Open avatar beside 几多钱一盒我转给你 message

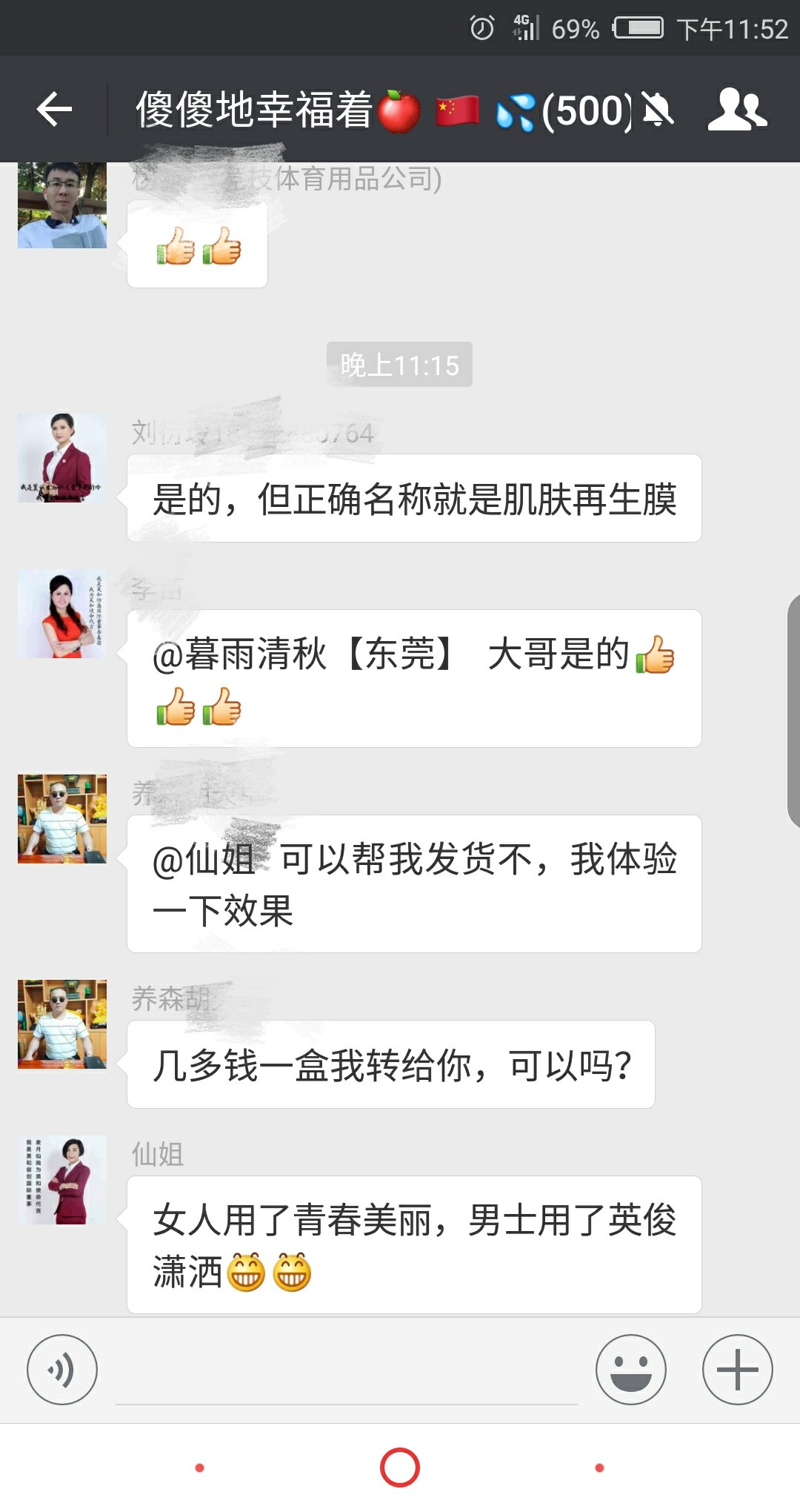pos(62,1024)
